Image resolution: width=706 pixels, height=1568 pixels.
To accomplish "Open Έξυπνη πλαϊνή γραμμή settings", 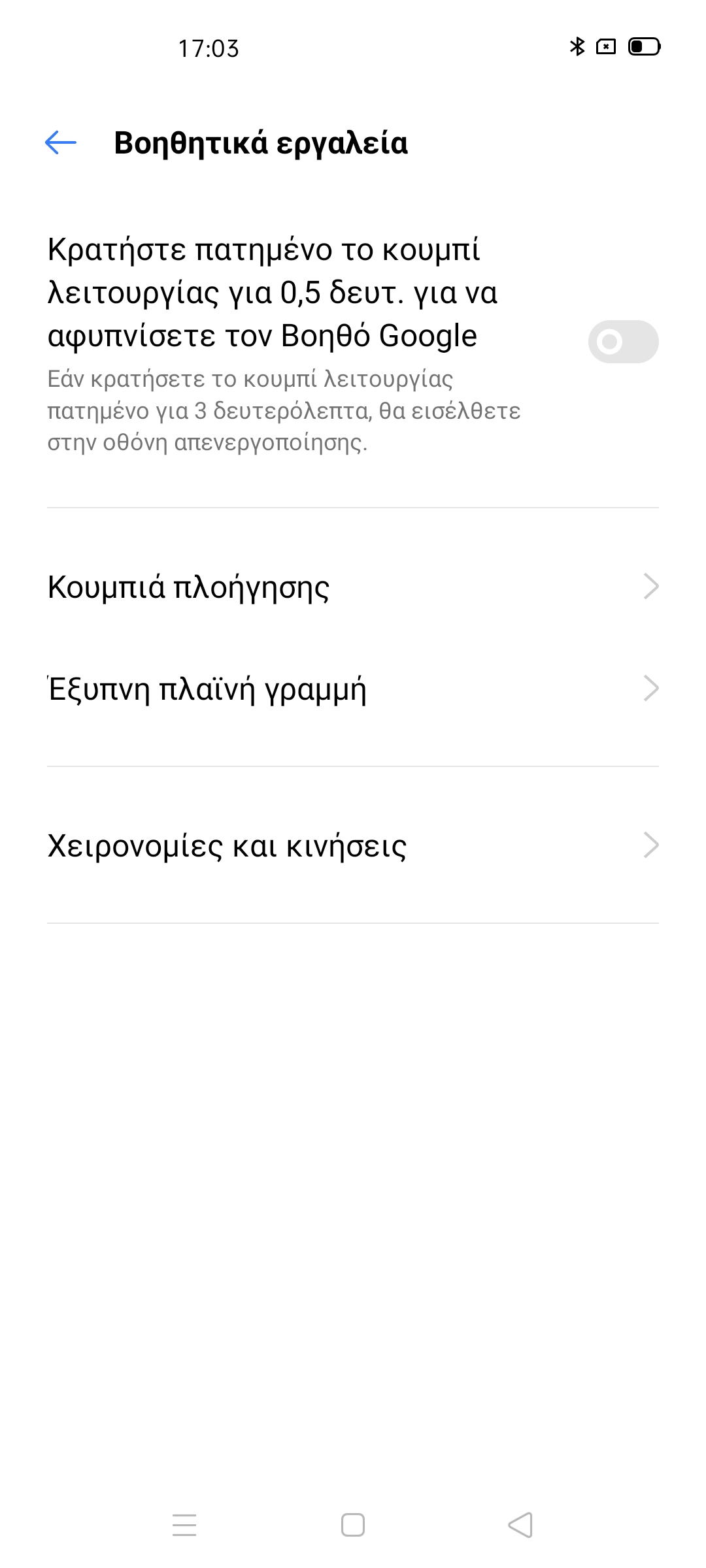I will tap(353, 689).
